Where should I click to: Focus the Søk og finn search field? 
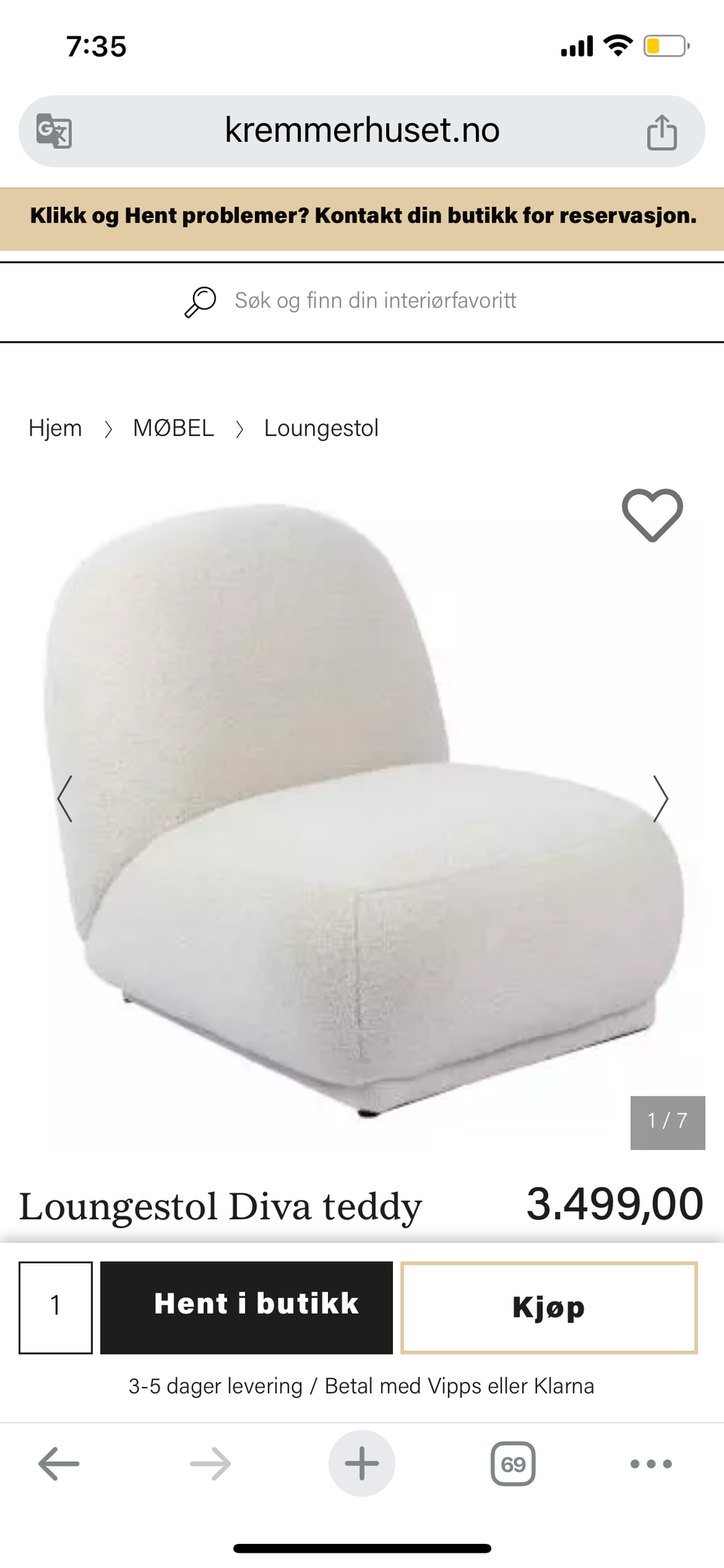pos(375,301)
